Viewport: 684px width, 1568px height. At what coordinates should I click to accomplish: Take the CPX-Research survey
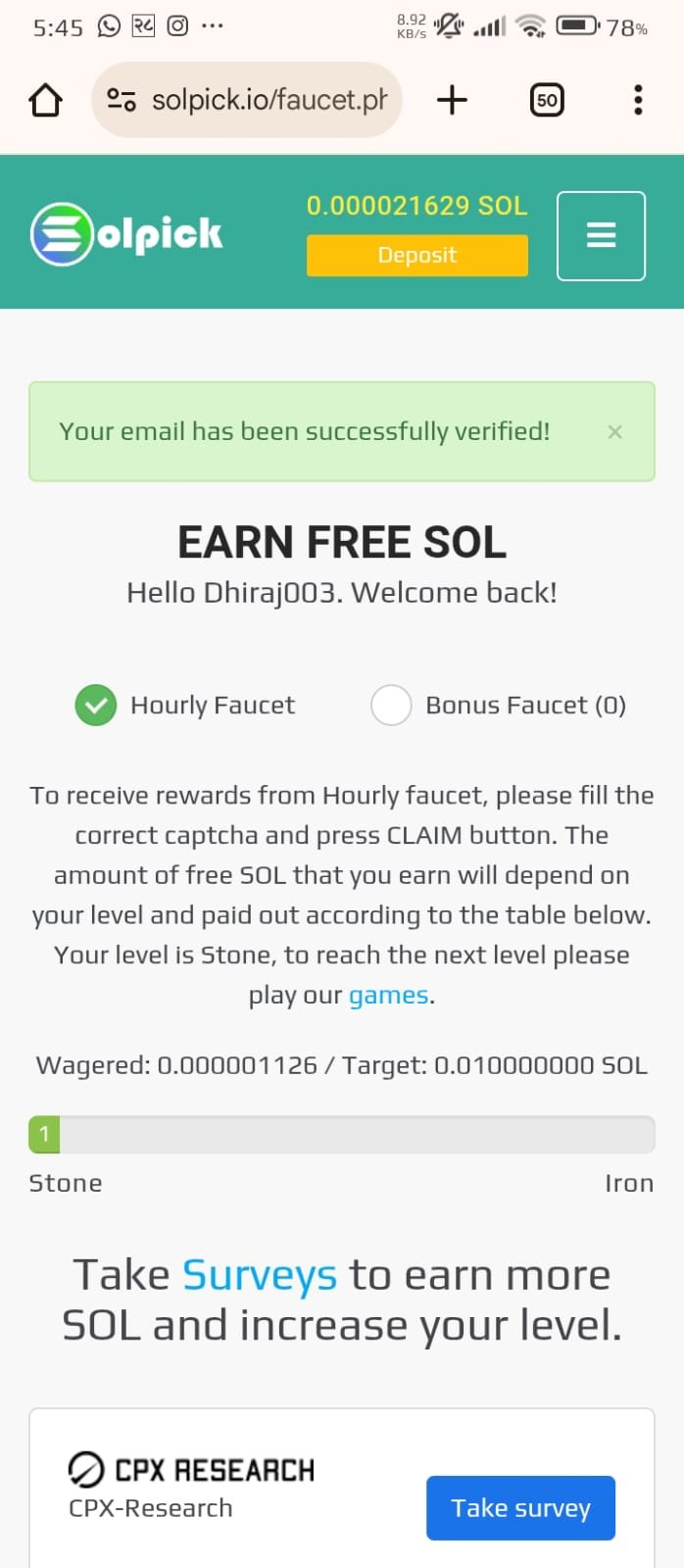520,1507
